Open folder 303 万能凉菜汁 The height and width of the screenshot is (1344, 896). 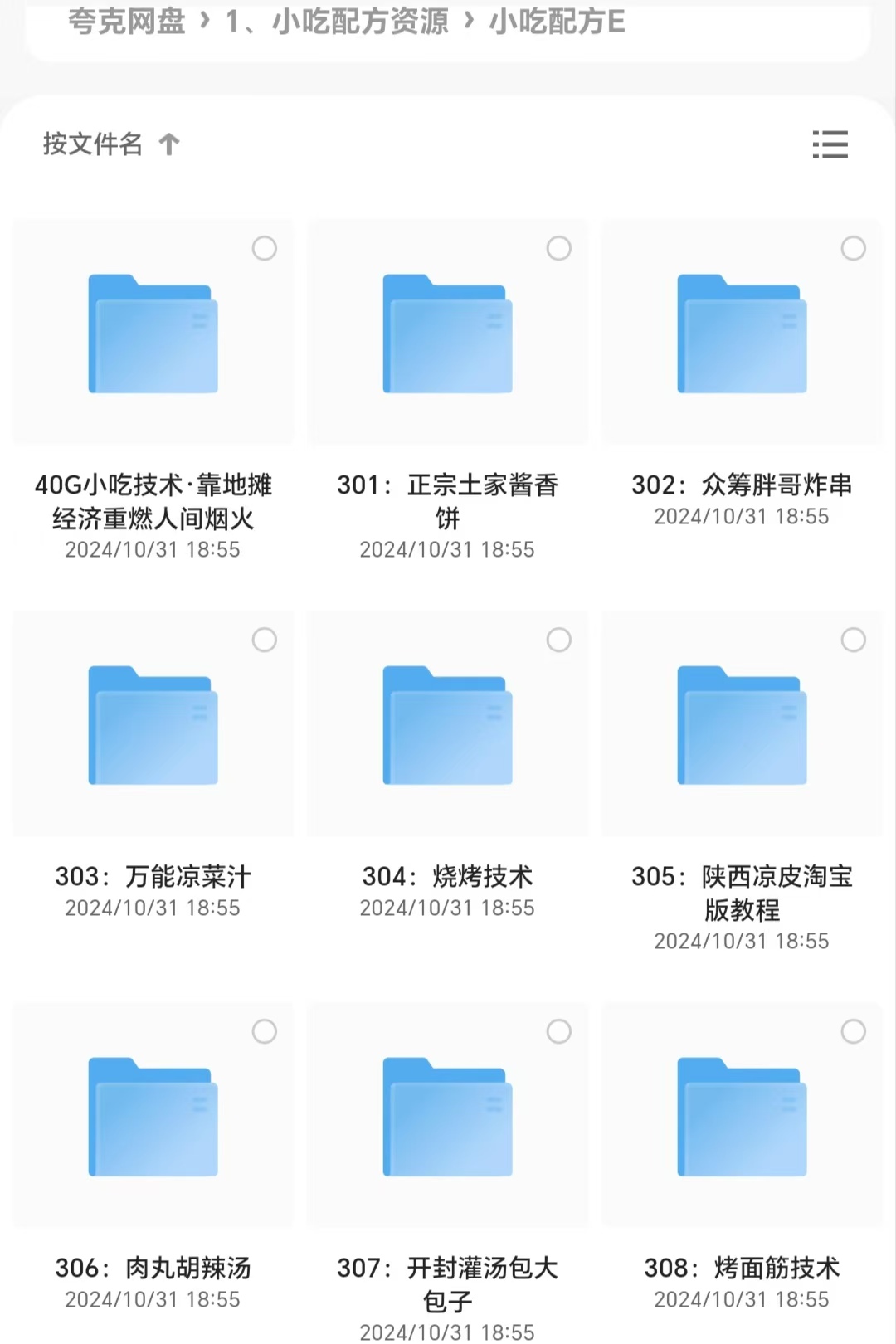153,725
